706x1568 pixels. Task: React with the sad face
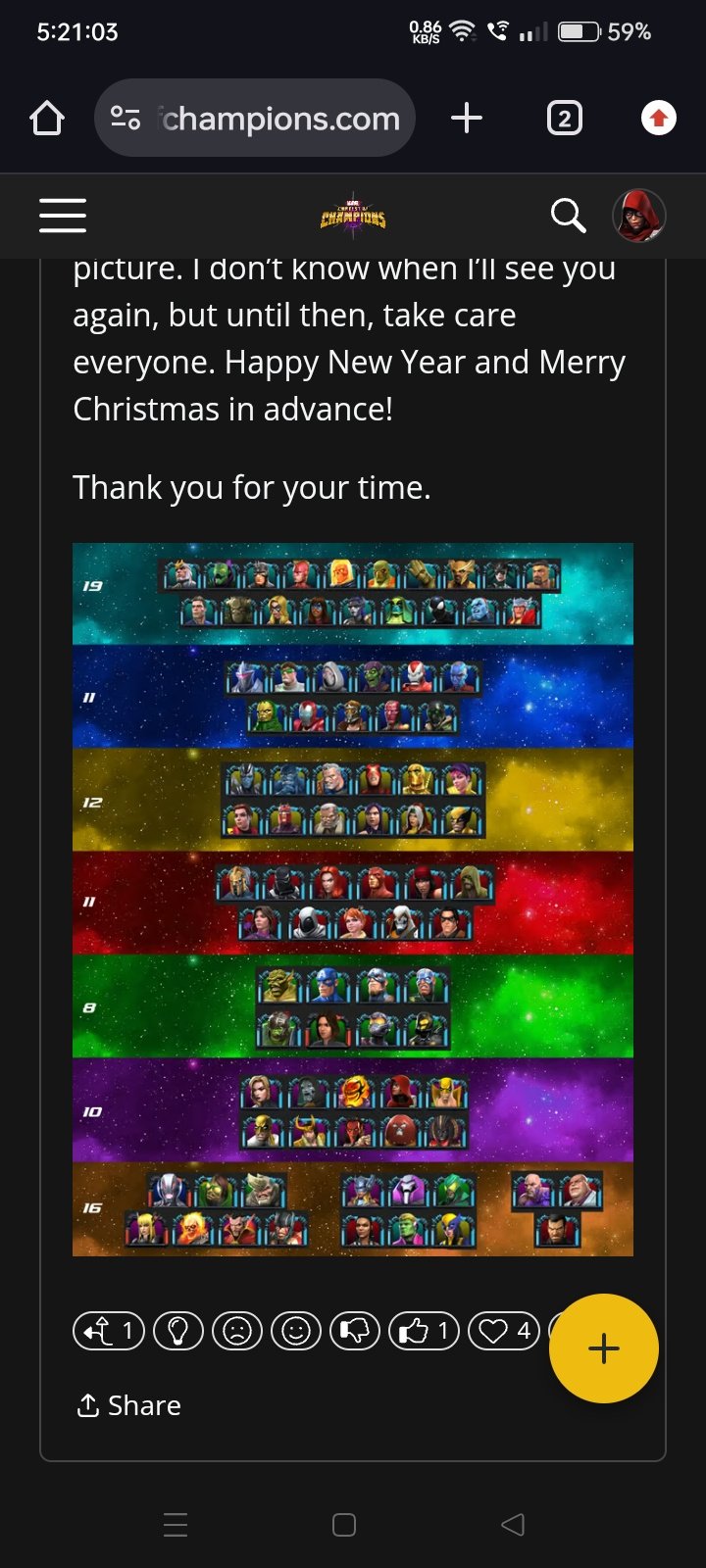237,1331
